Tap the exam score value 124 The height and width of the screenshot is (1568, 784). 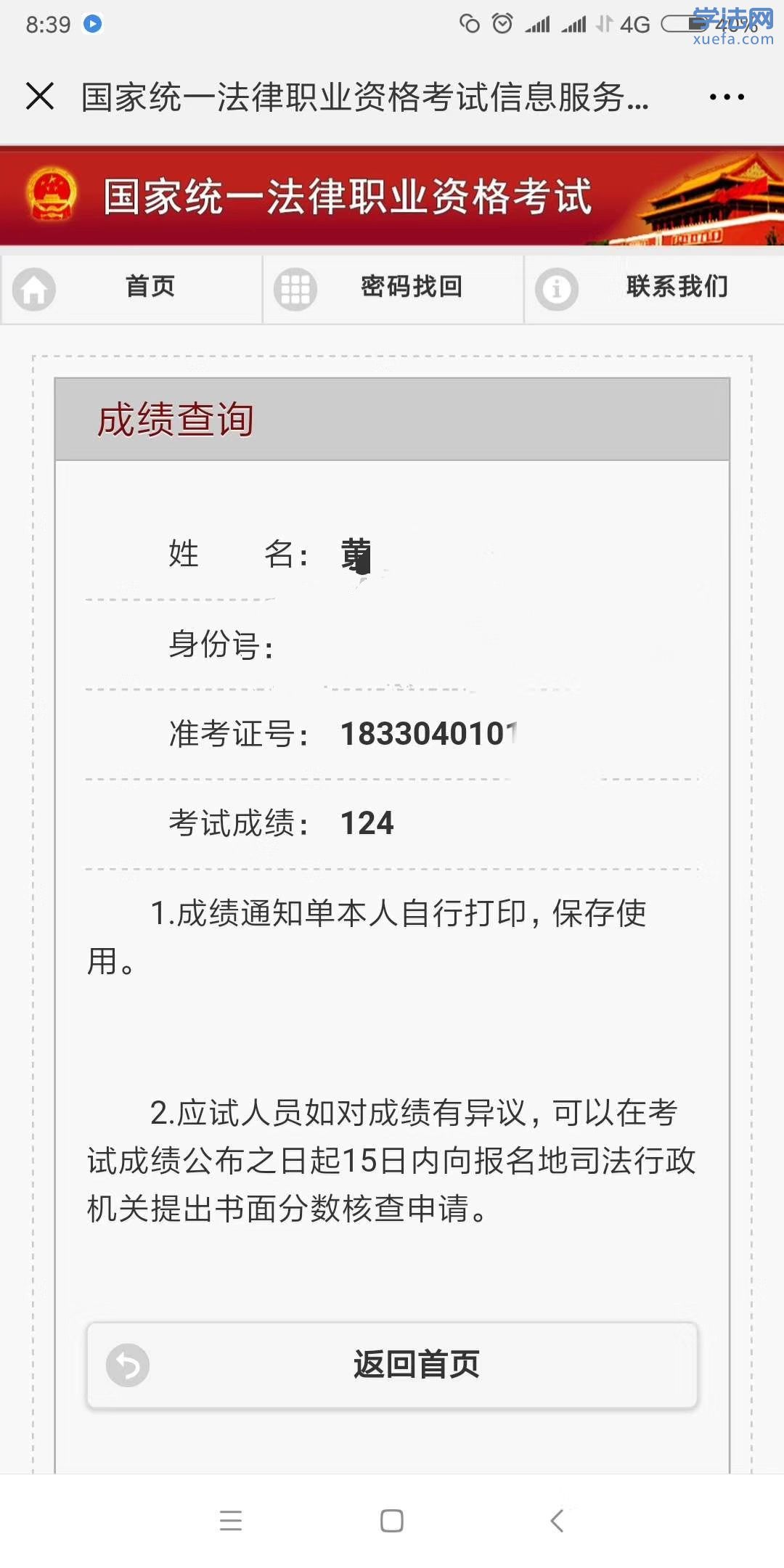pos(366,822)
